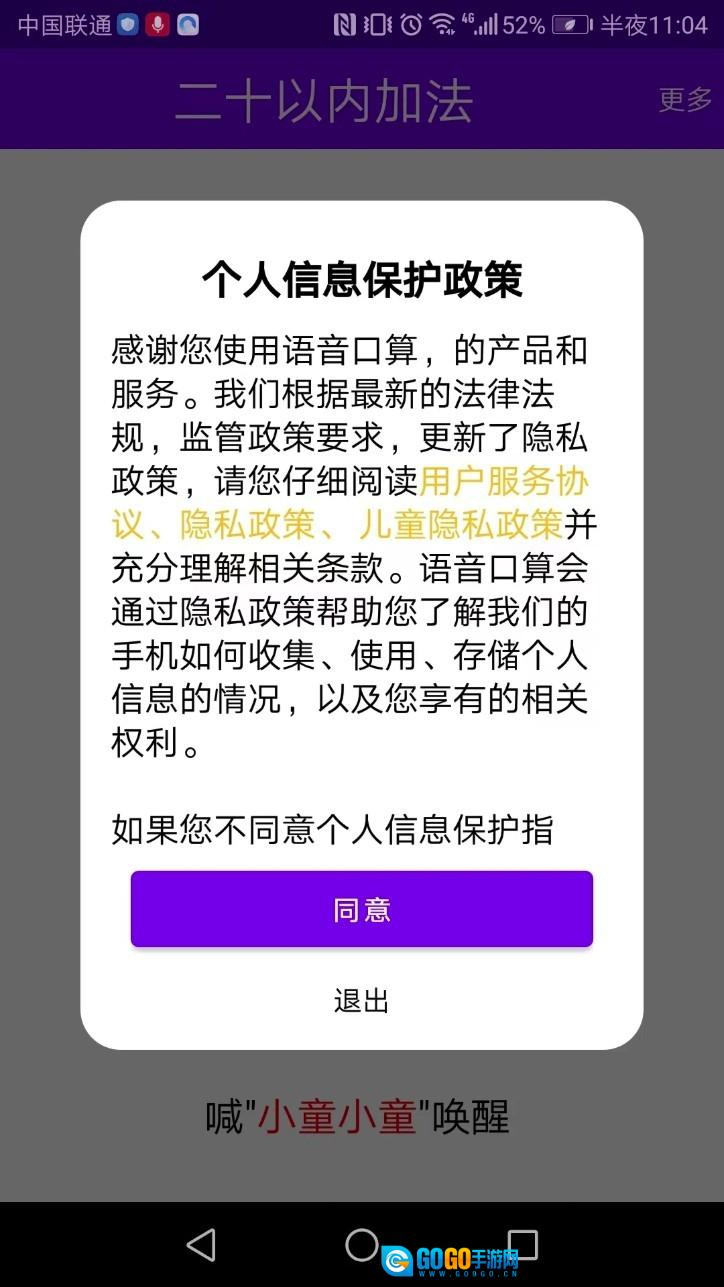Tap 退出 to exit the app
The image size is (724, 1287).
tap(361, 1001)
